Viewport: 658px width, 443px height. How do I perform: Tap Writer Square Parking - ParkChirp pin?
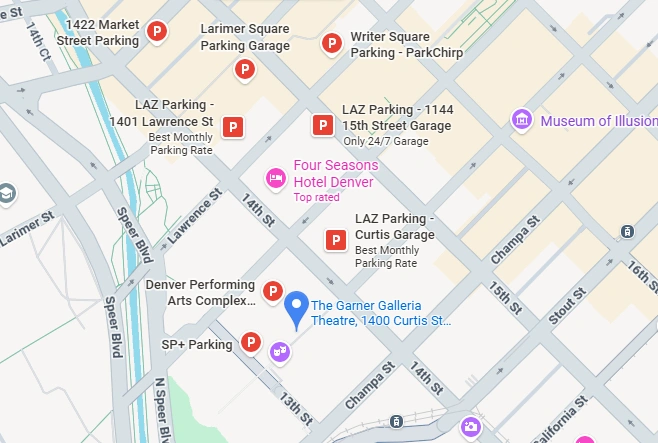331,43
